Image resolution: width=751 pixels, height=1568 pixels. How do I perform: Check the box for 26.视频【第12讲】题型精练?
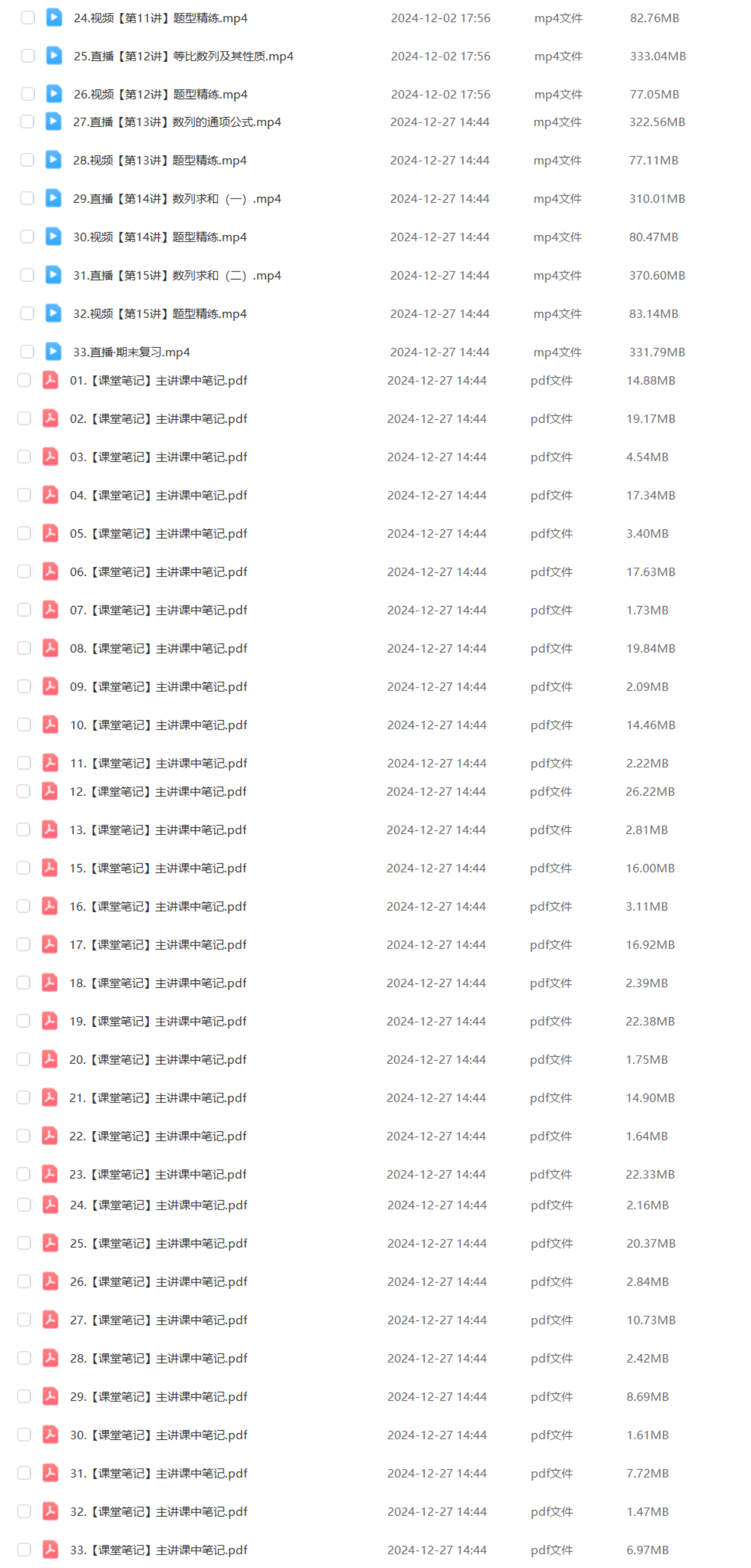point(27,94)
